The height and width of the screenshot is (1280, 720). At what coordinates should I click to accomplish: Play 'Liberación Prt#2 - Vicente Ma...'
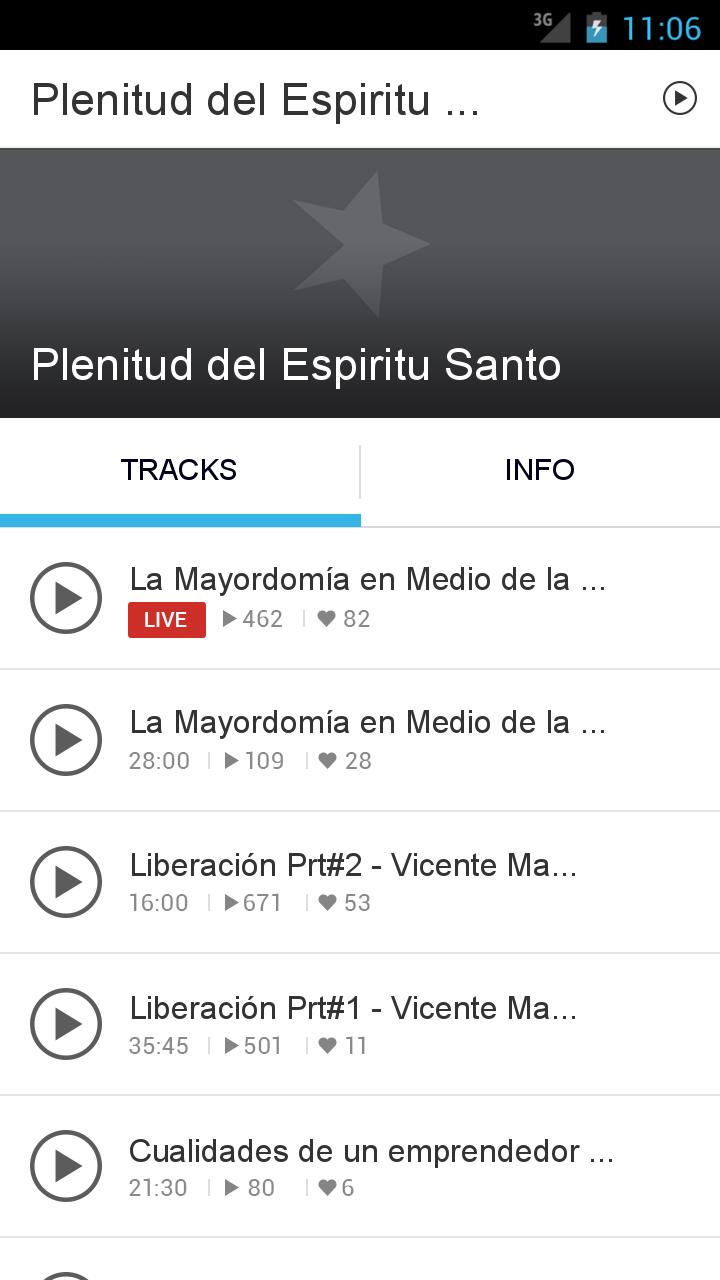point(65,882)
